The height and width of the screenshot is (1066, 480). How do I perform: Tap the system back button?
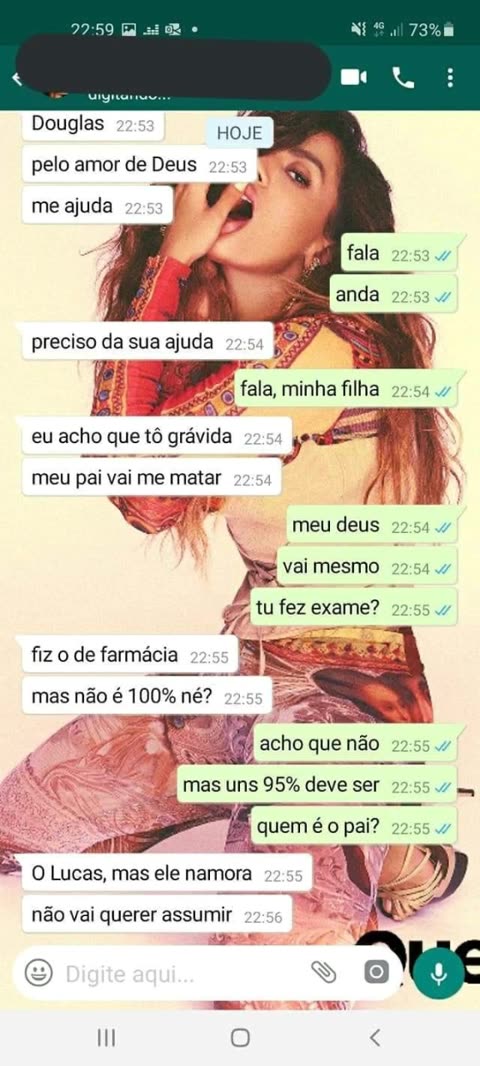(375, 1037)
